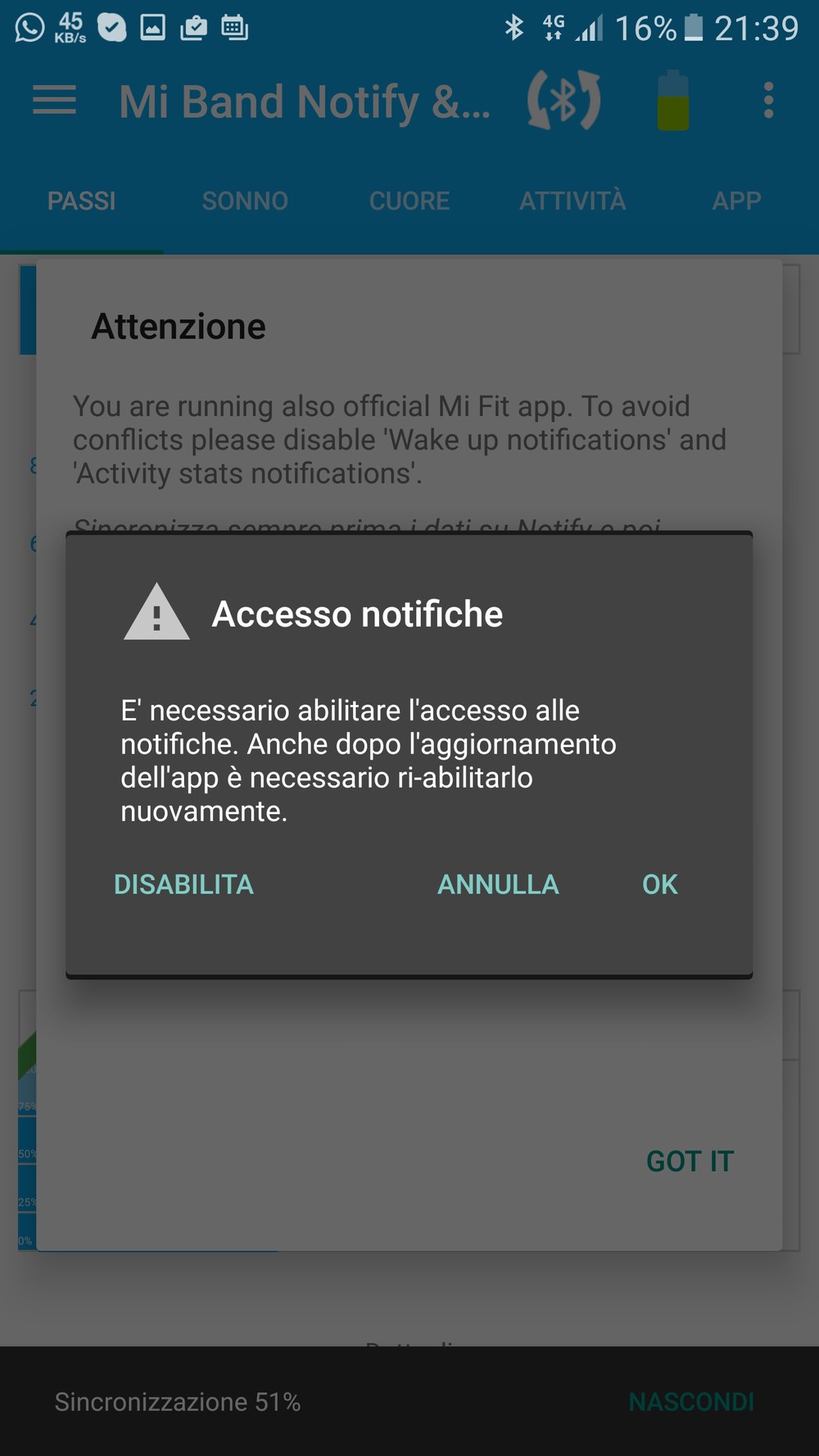
Task: Open the hamburger drawer menu
Action: click(x=54, y=101)
